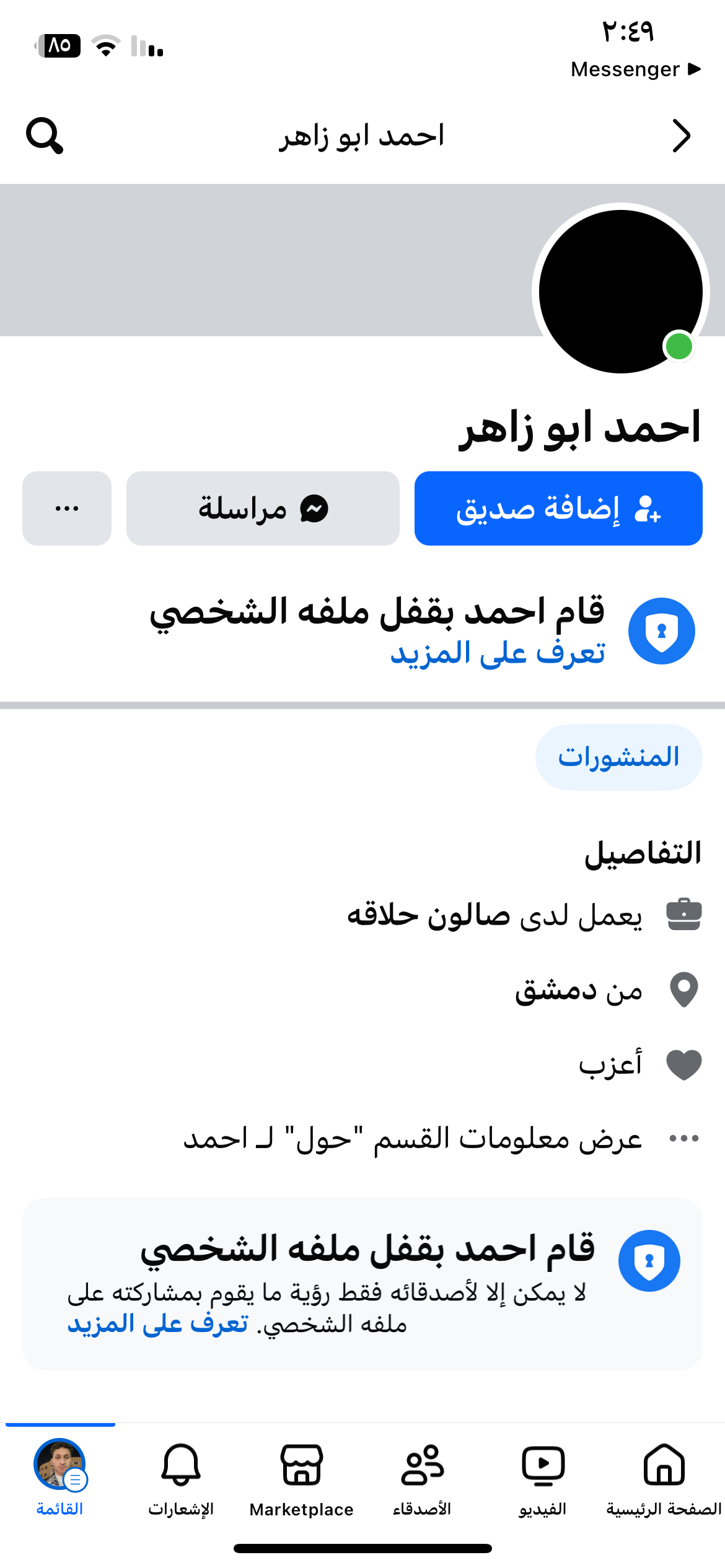The height and width of the screenshot is (1568, 725).
Task: Open تعرف على المزيد in locked profile card
Action: point(158,1323)
